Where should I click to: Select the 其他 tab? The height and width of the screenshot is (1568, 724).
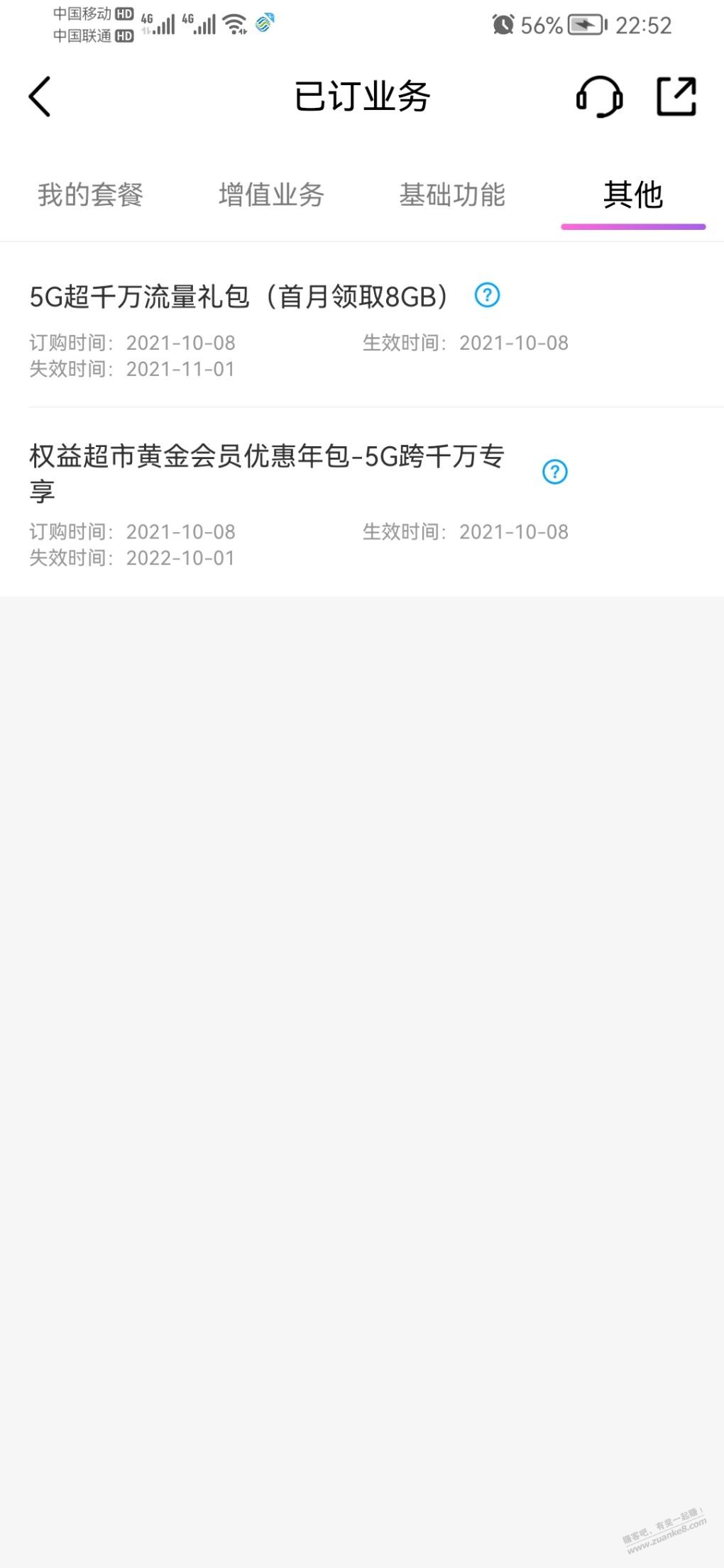(632, 195)
